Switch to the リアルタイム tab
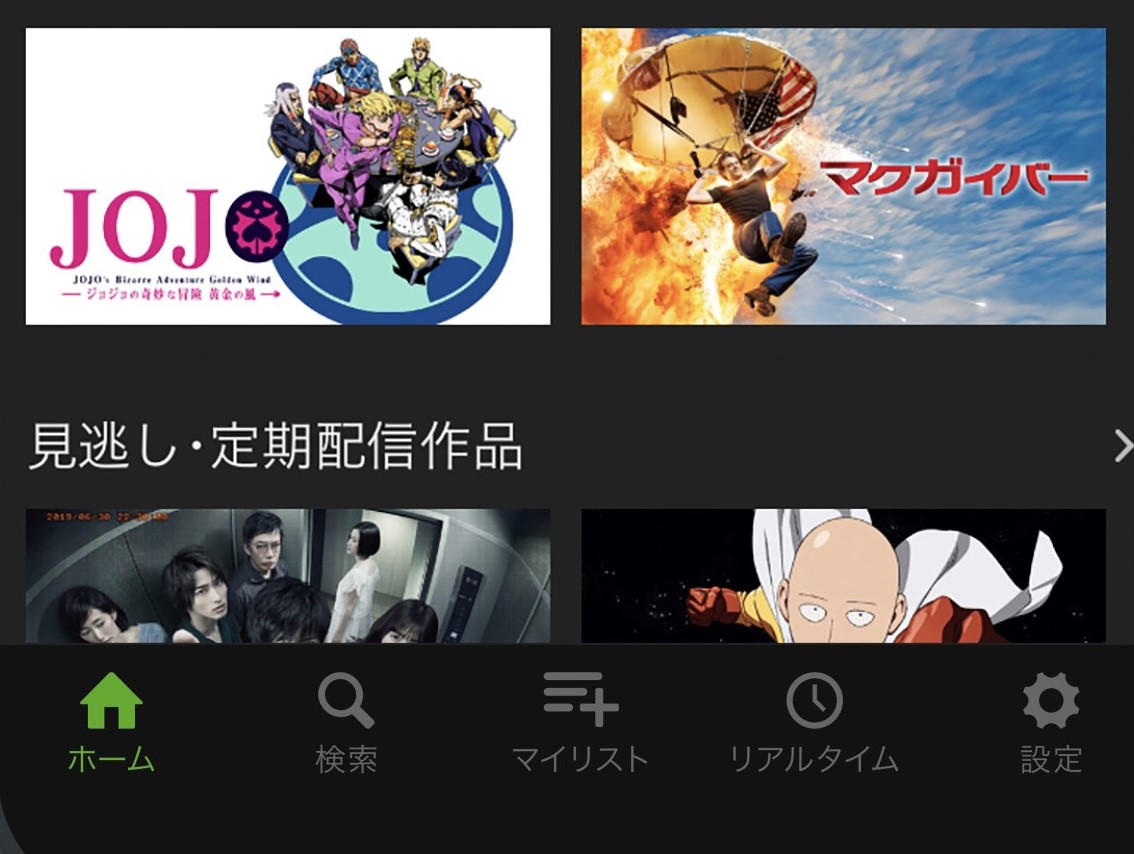The height and width of the screenshot is (854, 1134). click(x=814, y=722)
